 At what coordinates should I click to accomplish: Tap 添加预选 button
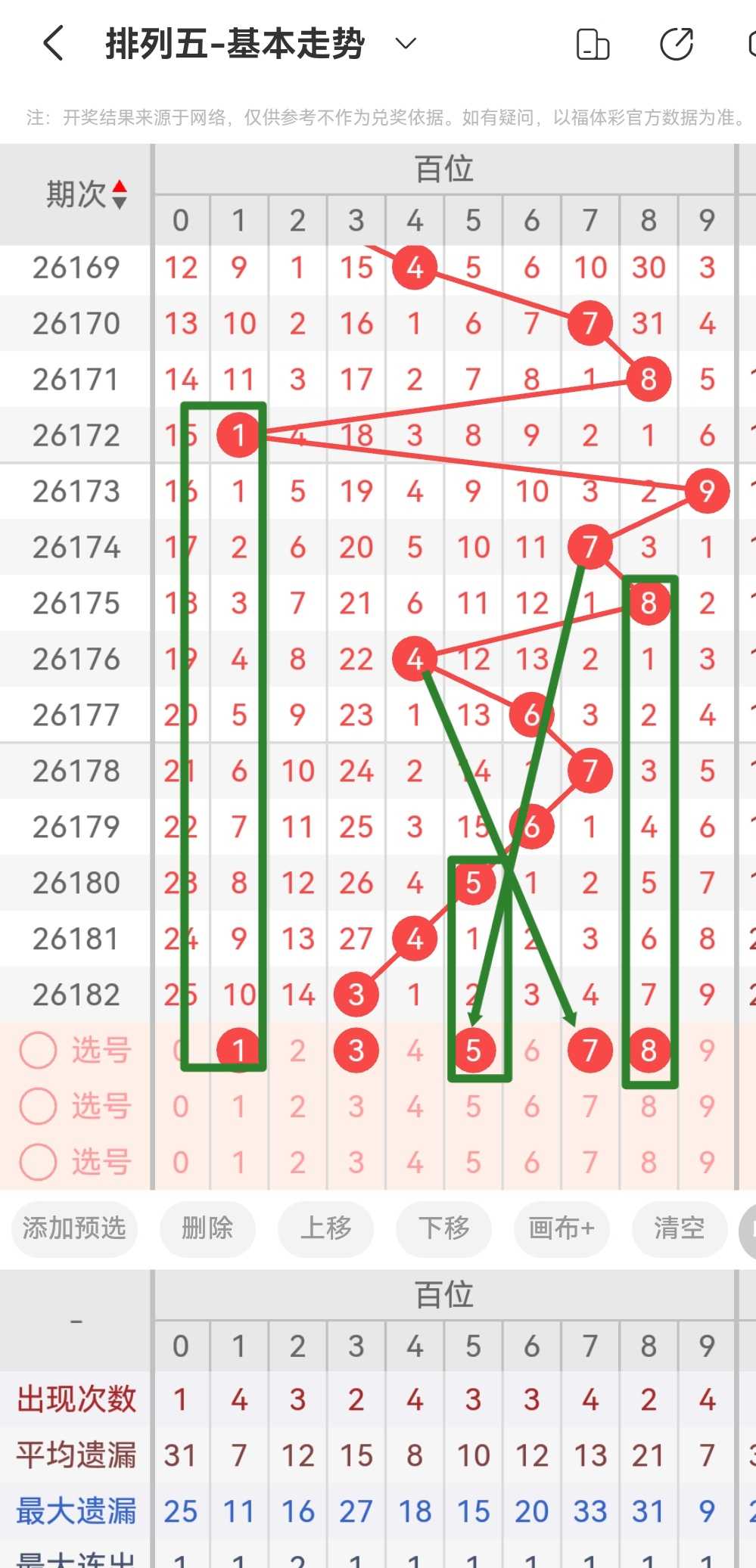coord(74,1228)
